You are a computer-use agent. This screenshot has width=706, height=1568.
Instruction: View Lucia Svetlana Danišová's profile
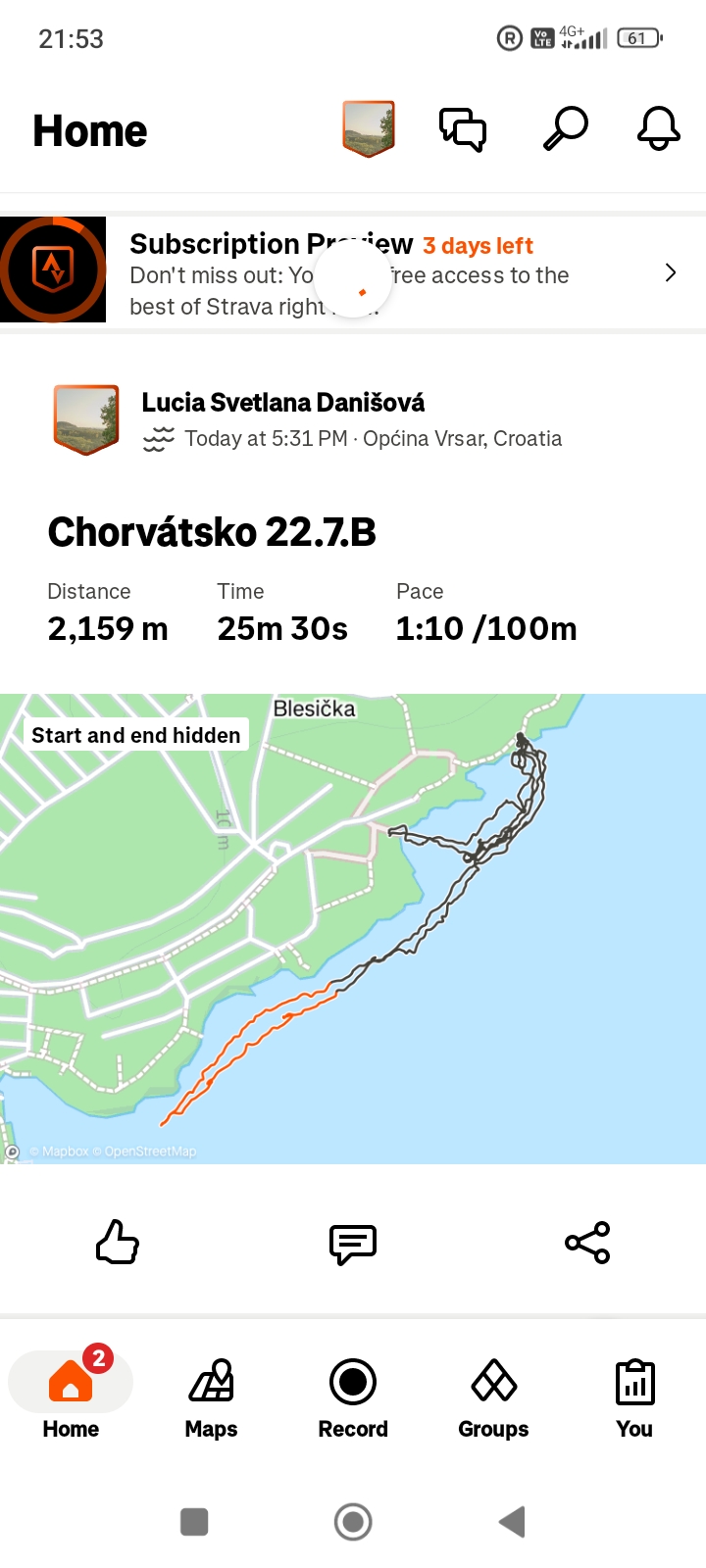[282, 403]
